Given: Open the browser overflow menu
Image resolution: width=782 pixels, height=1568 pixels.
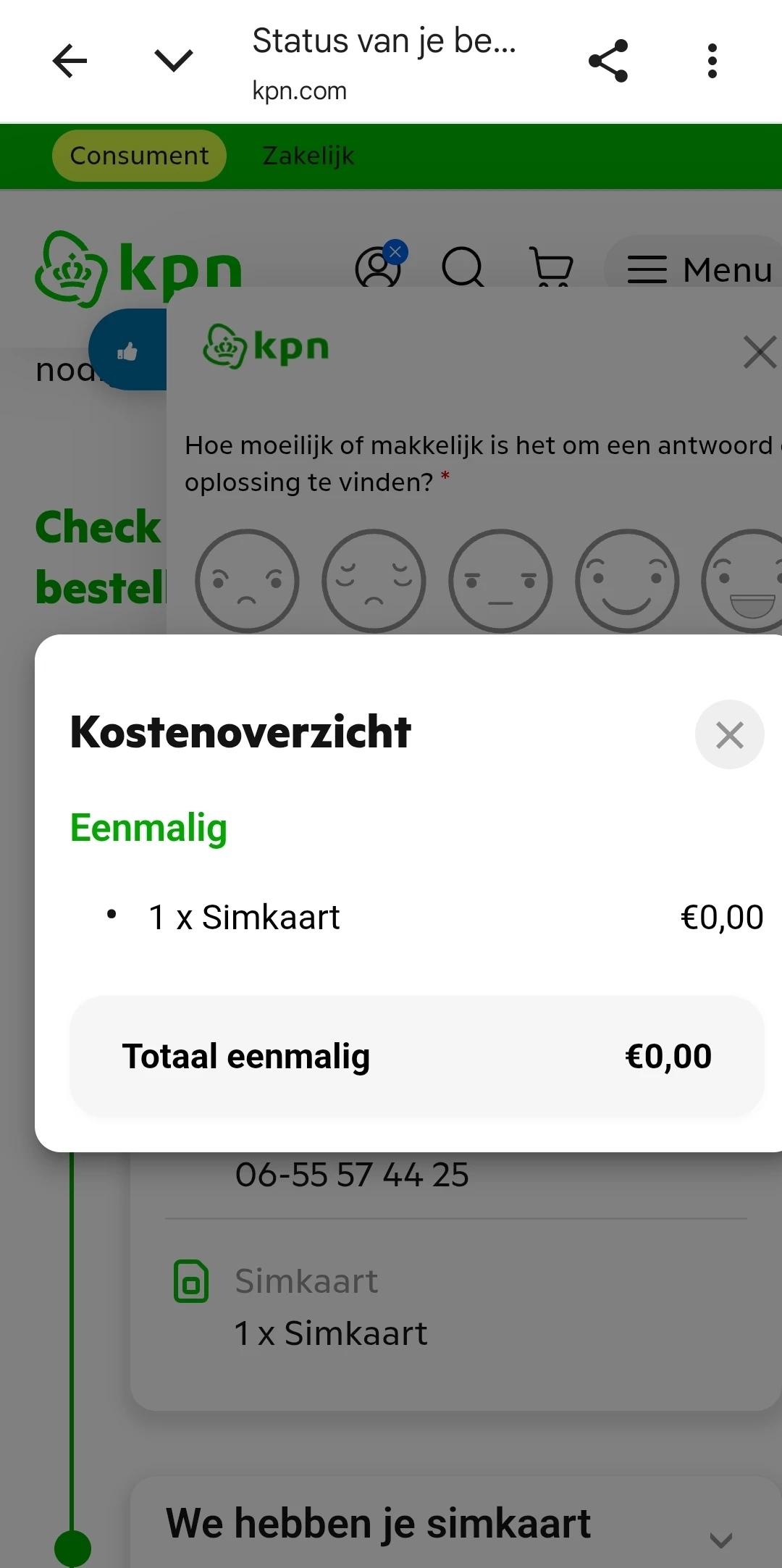Looking at the screenshot, I should [712, 61].
